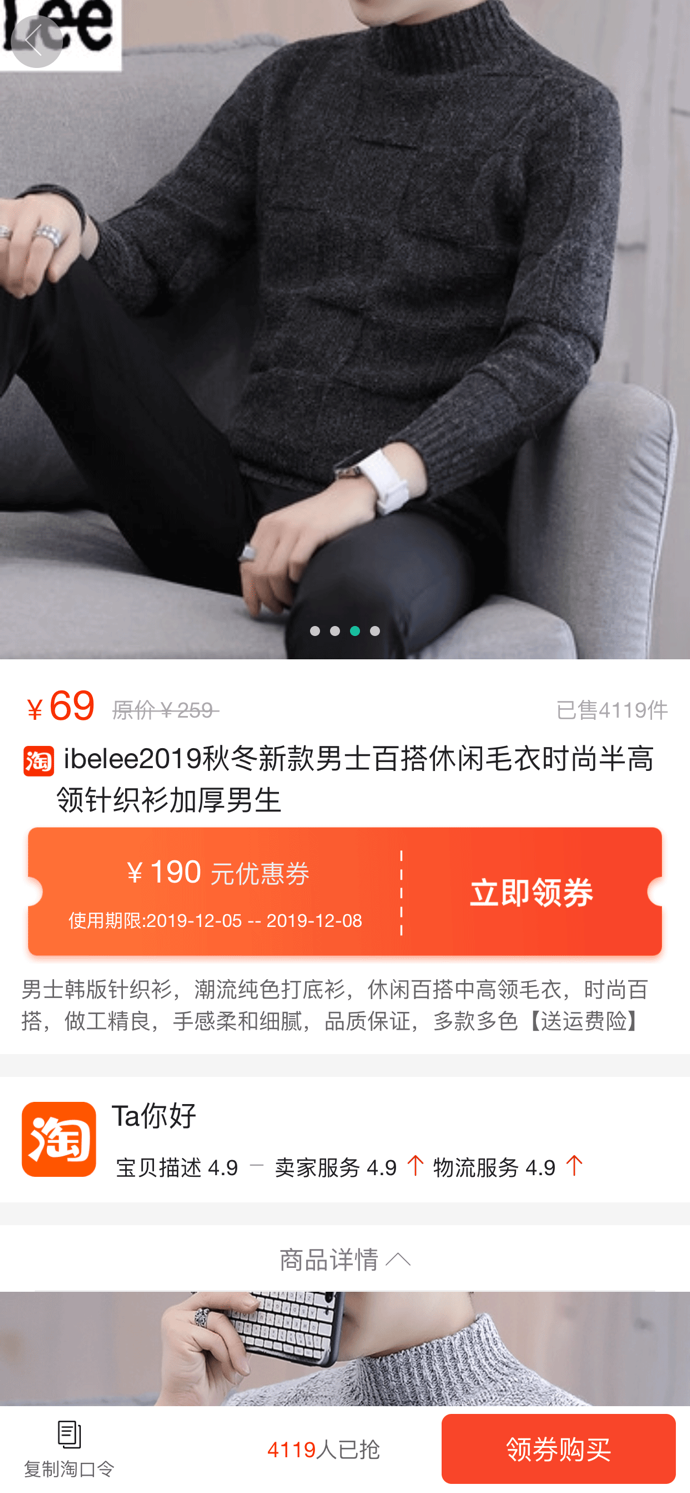Go back using the top-left arrow
The image size is (690, 1493).
point(36,41)
